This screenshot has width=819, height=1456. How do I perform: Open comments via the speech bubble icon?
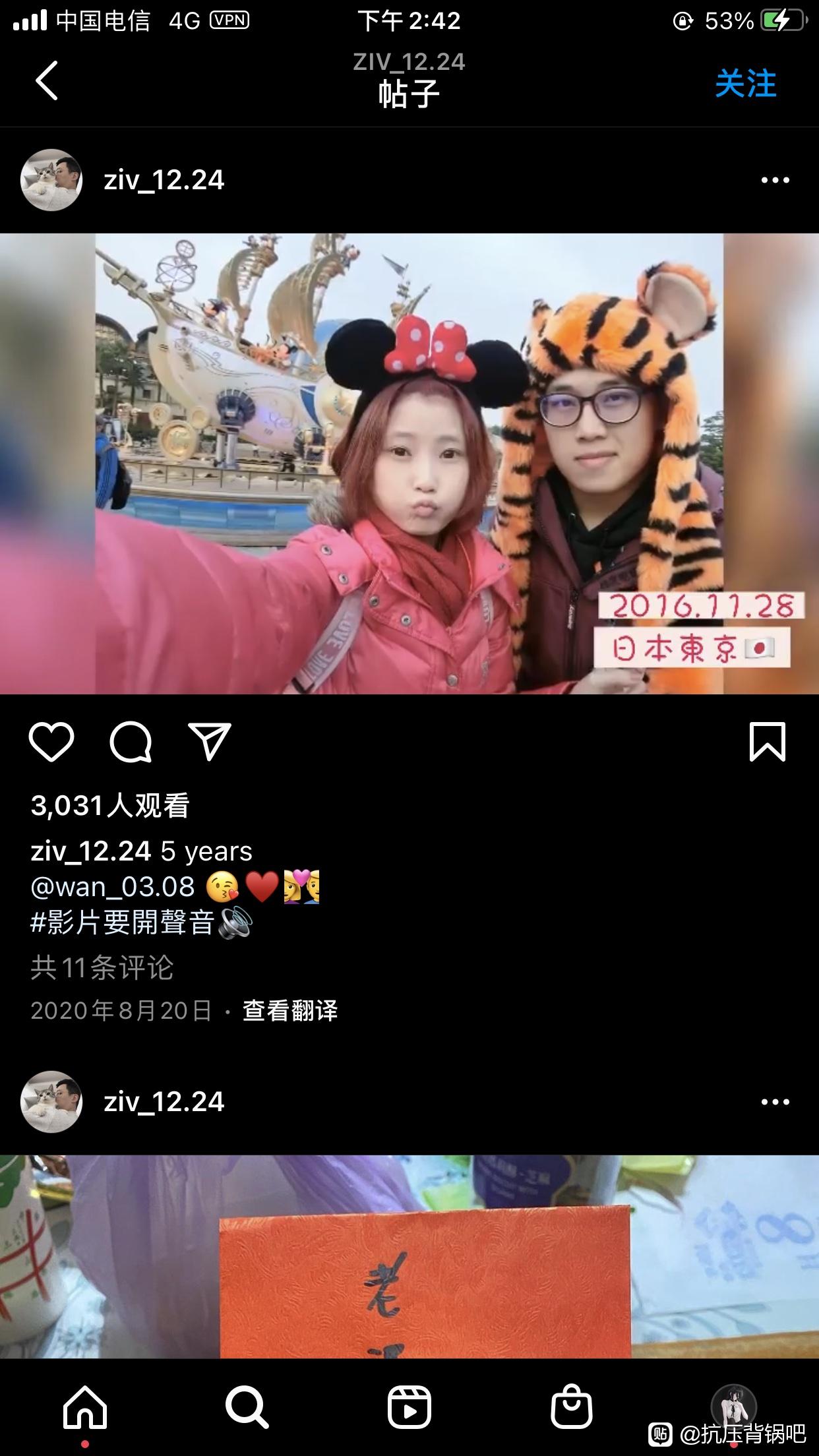[131, 742]
